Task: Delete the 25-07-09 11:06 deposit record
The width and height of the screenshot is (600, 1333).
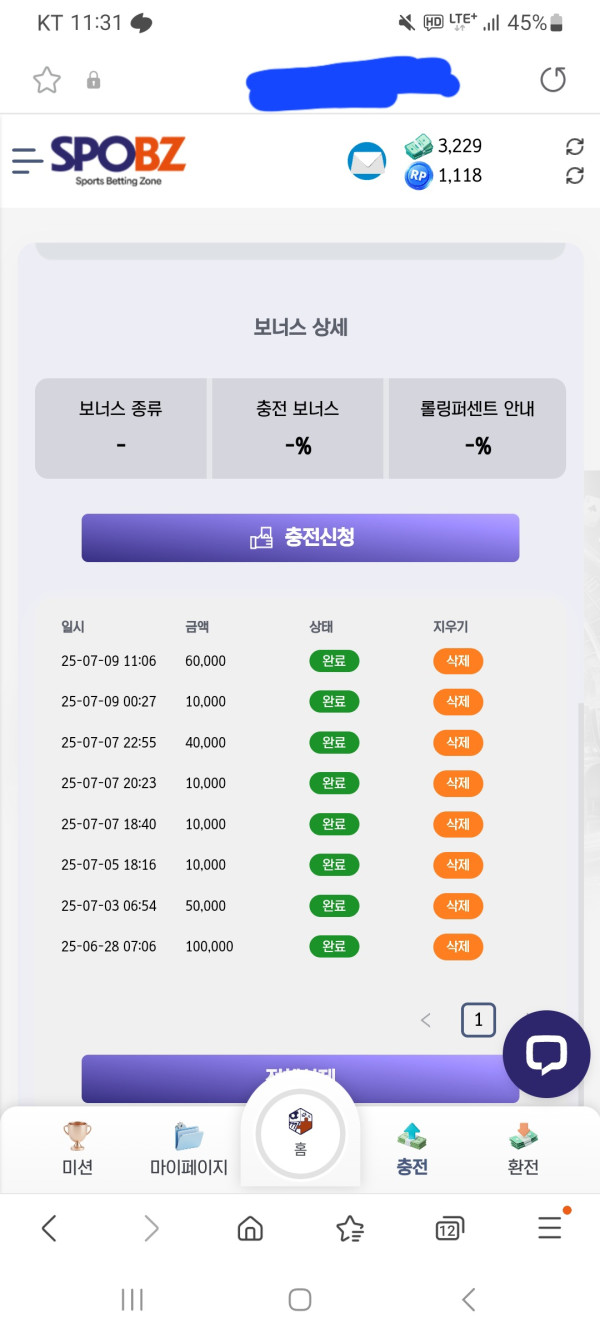Action: click(457, 661)
